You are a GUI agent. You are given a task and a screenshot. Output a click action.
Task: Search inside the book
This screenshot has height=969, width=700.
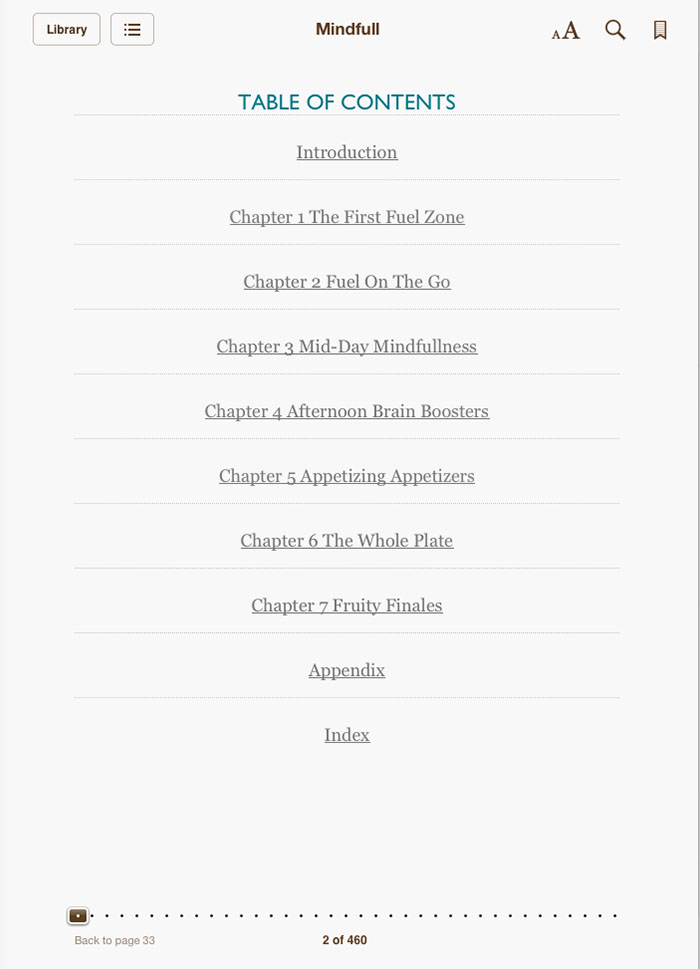615,30
